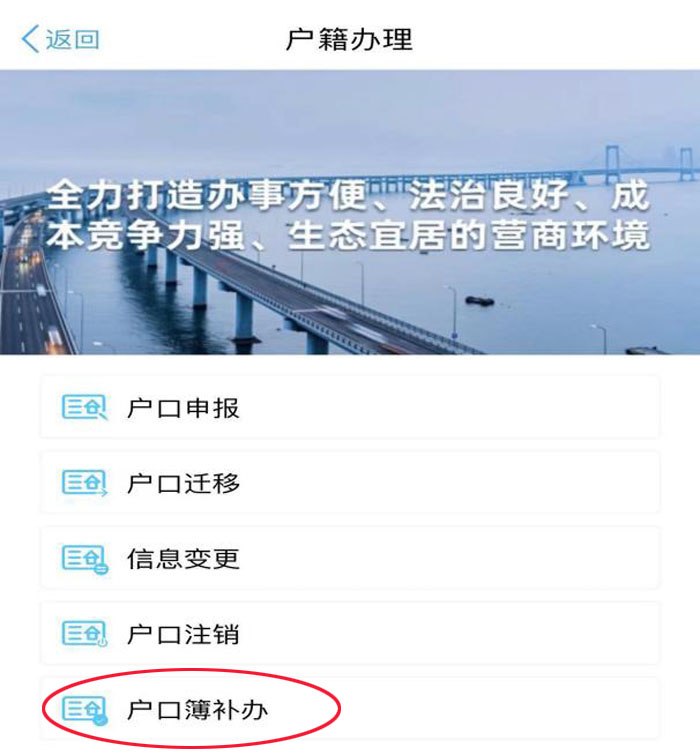Open the 户口迁移 row
Screen dimensions: 700x755
coord(350,482)
